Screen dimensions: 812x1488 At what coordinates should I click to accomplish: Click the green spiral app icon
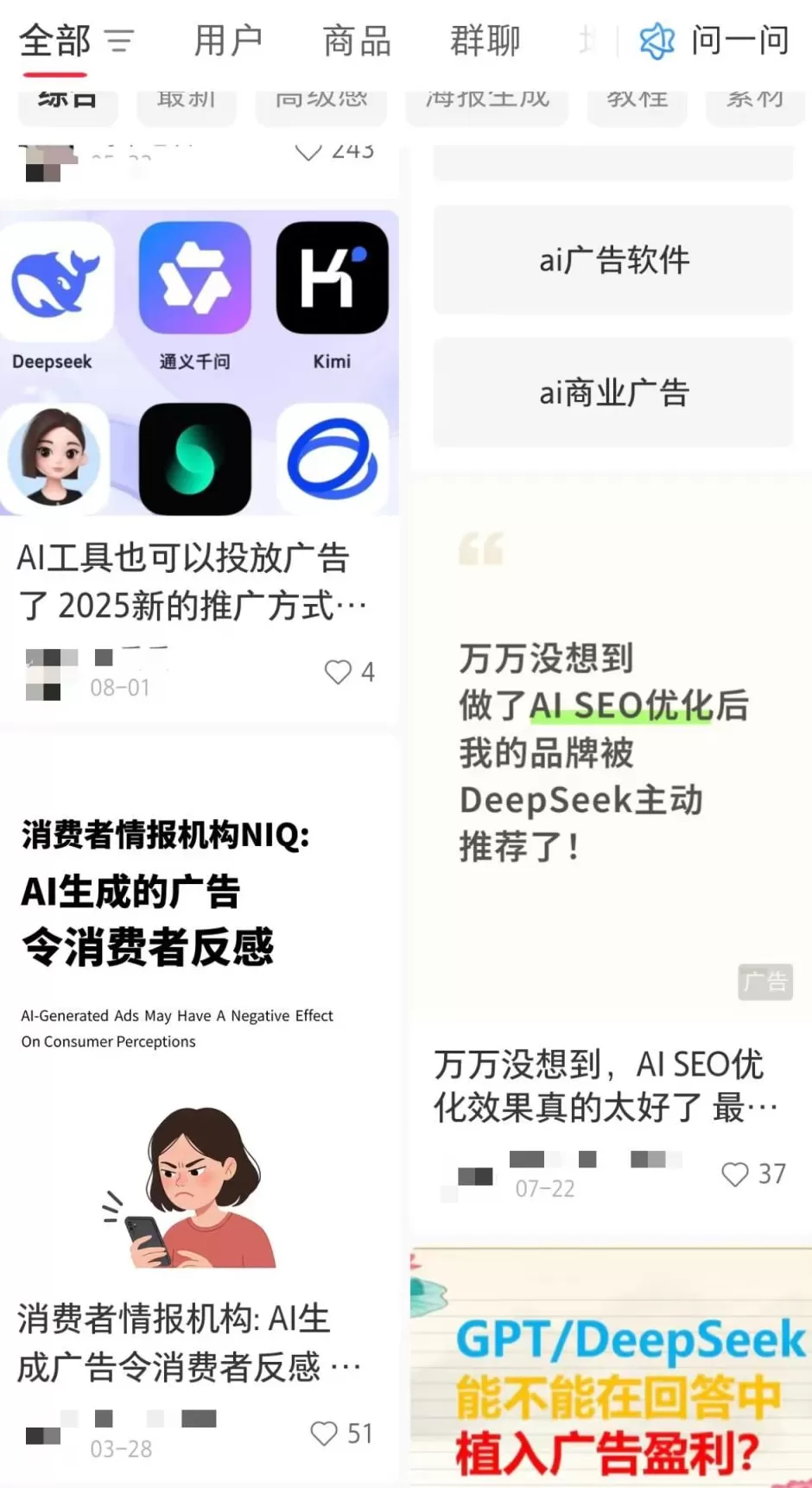pyautogui.click(x=195, y=460)
